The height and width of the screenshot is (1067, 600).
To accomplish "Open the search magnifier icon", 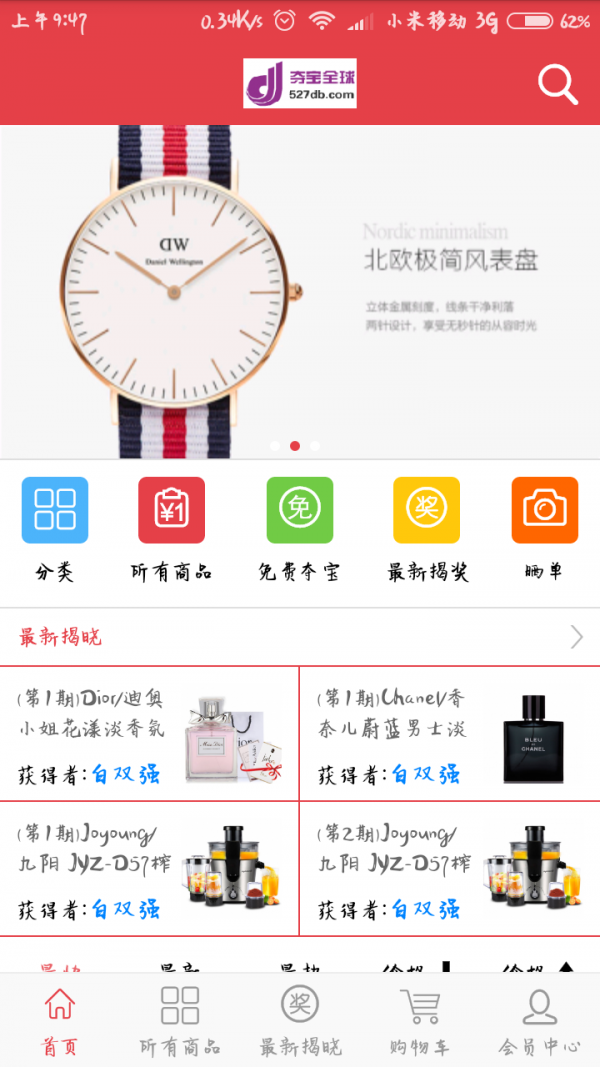I will click(x=557, y=85).
